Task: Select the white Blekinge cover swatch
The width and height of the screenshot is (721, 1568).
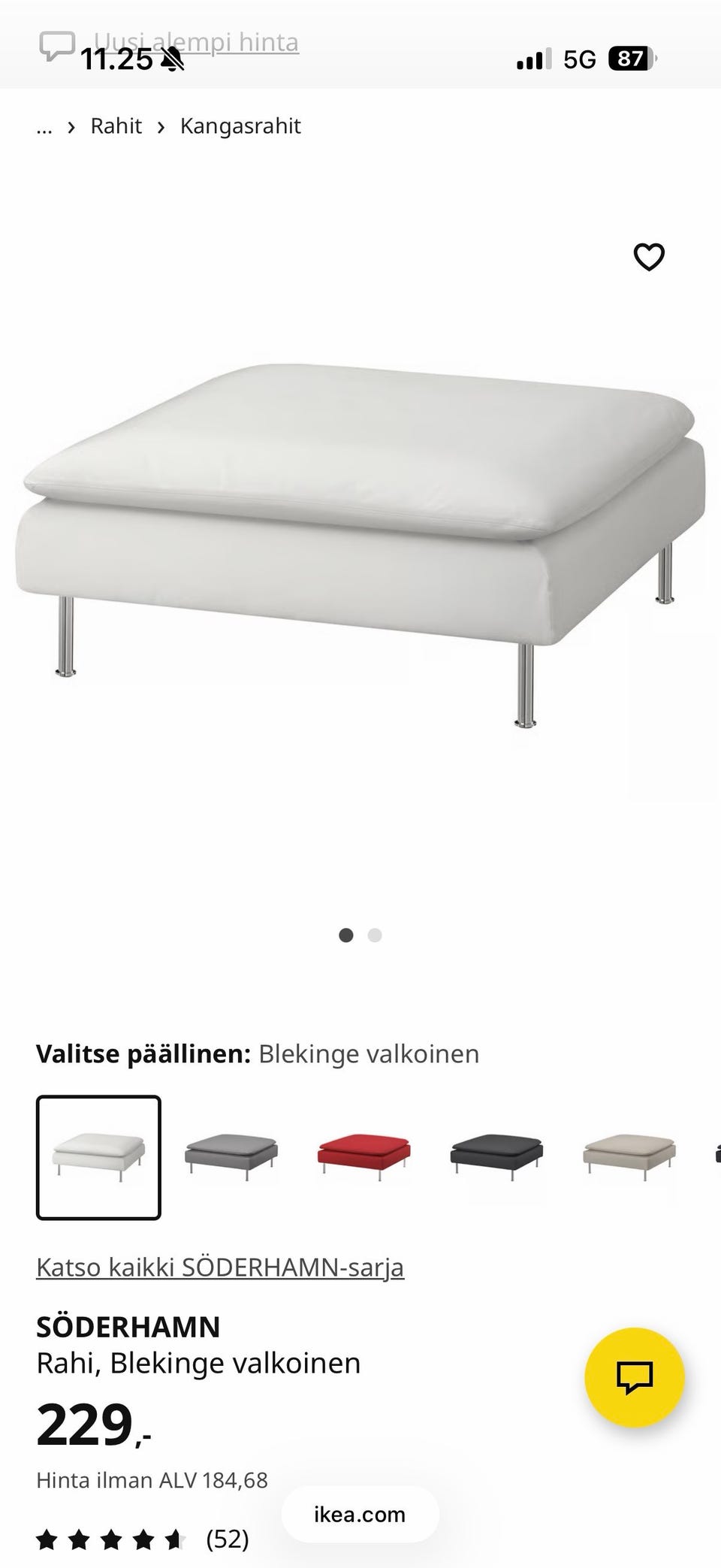Action: click(98, 1157)
